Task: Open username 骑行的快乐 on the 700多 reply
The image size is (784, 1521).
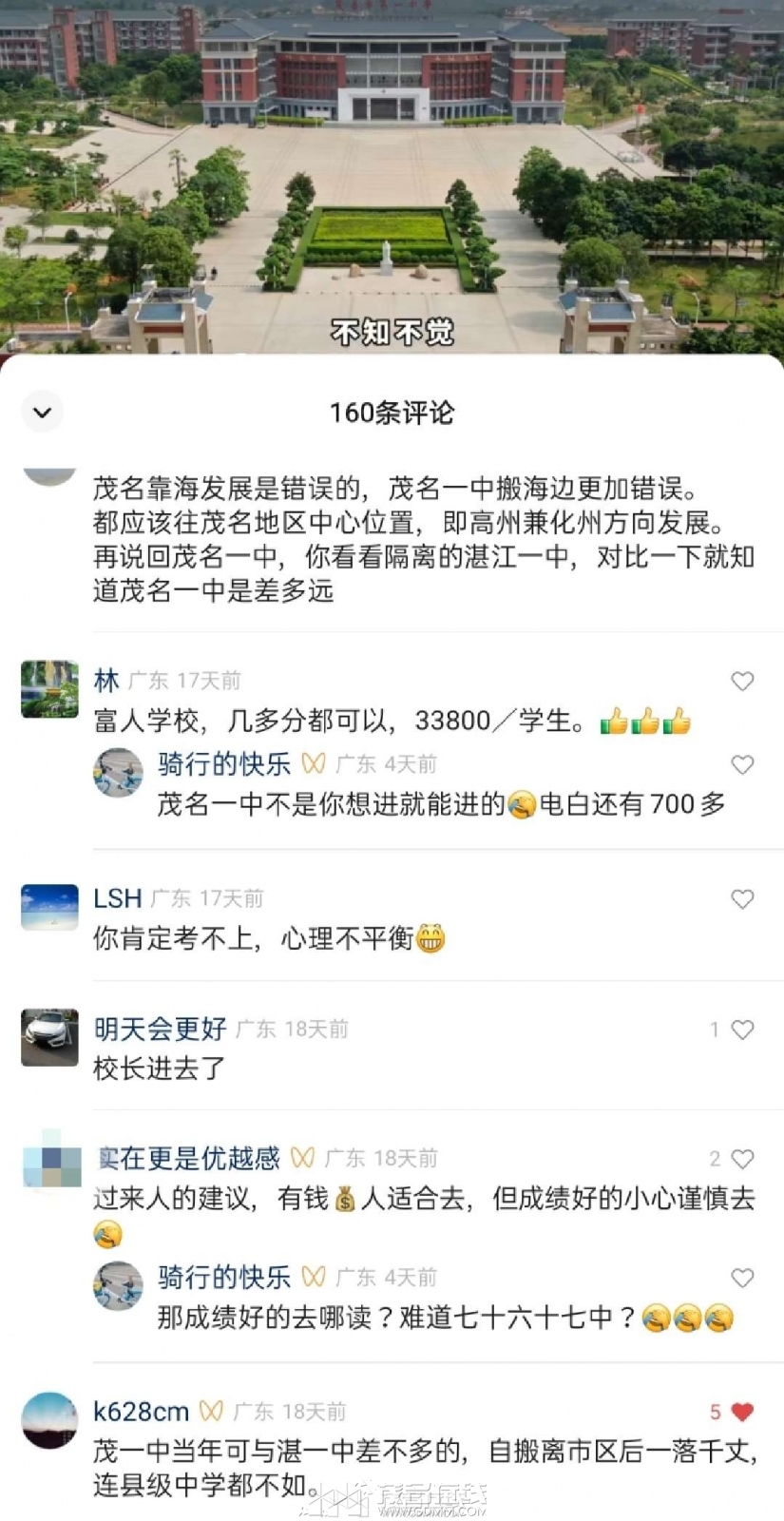Action: 224,764
